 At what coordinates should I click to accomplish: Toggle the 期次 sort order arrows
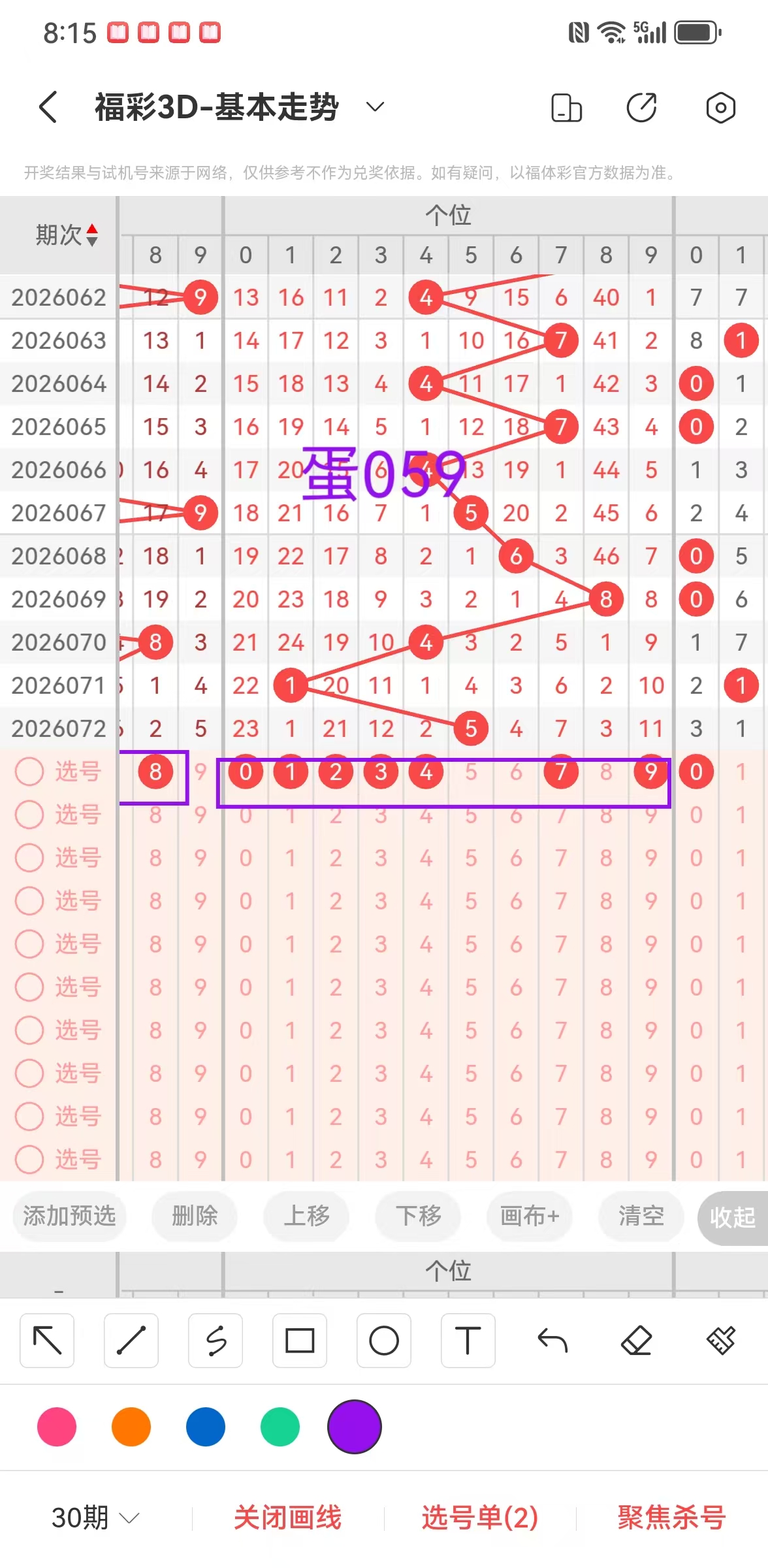(92, 235)
